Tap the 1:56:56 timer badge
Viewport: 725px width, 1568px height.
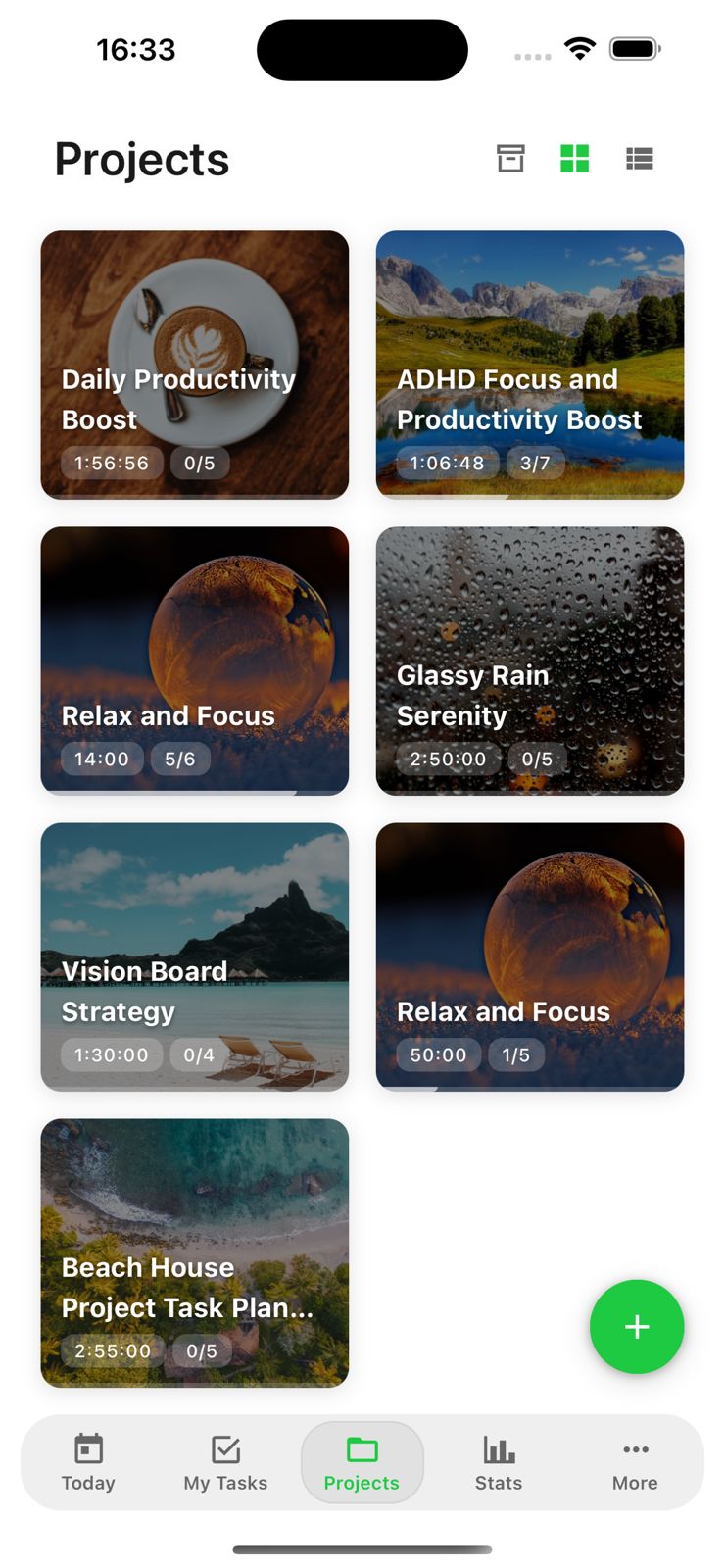[111, 463]
